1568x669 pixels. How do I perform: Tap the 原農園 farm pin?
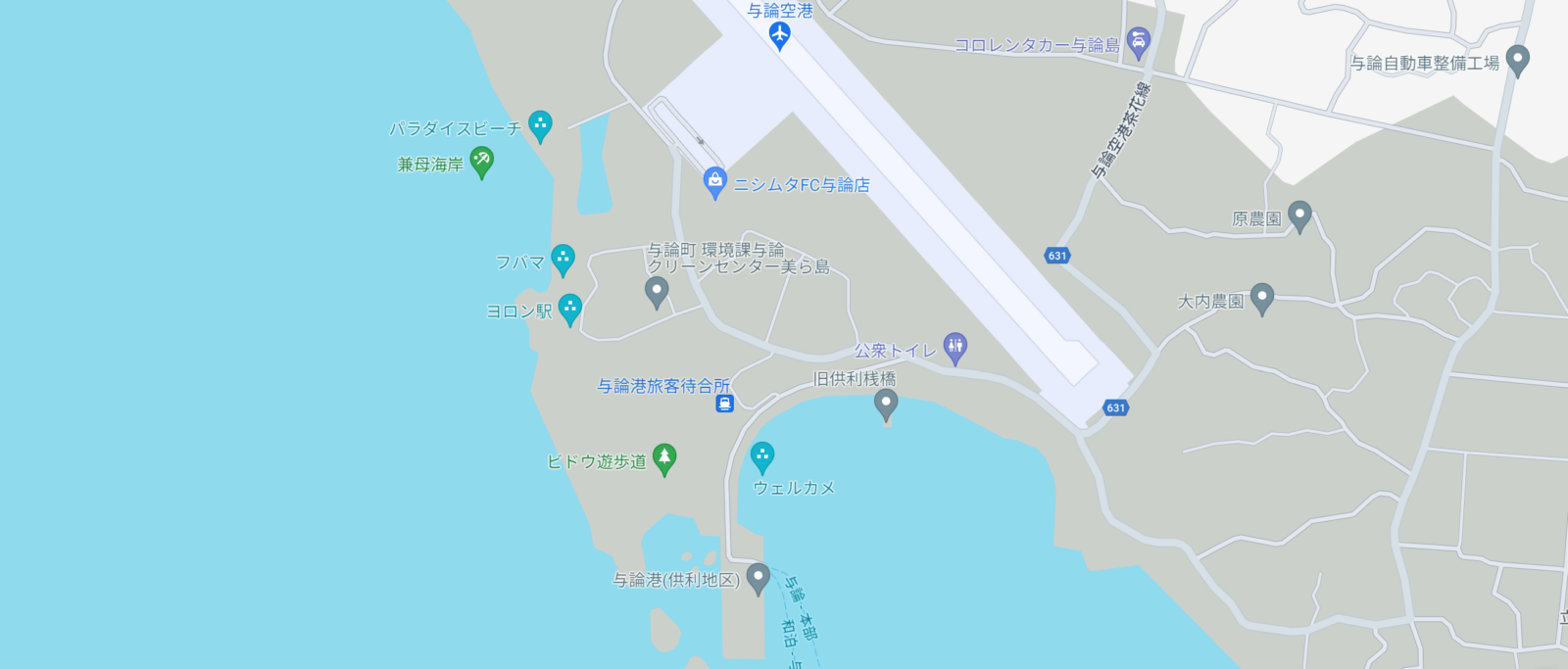click(x=1299, y=215)
